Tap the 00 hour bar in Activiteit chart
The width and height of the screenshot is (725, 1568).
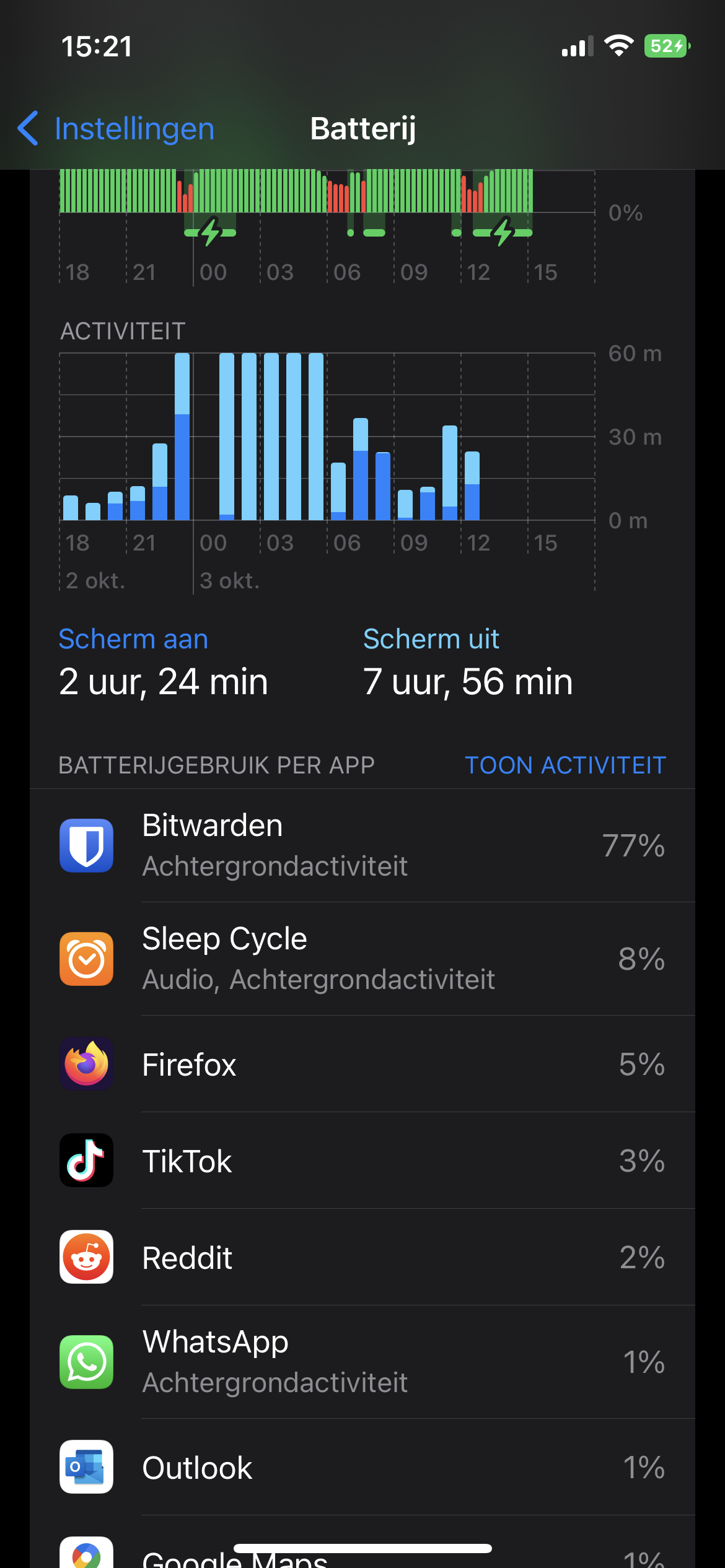click(227, 437)
